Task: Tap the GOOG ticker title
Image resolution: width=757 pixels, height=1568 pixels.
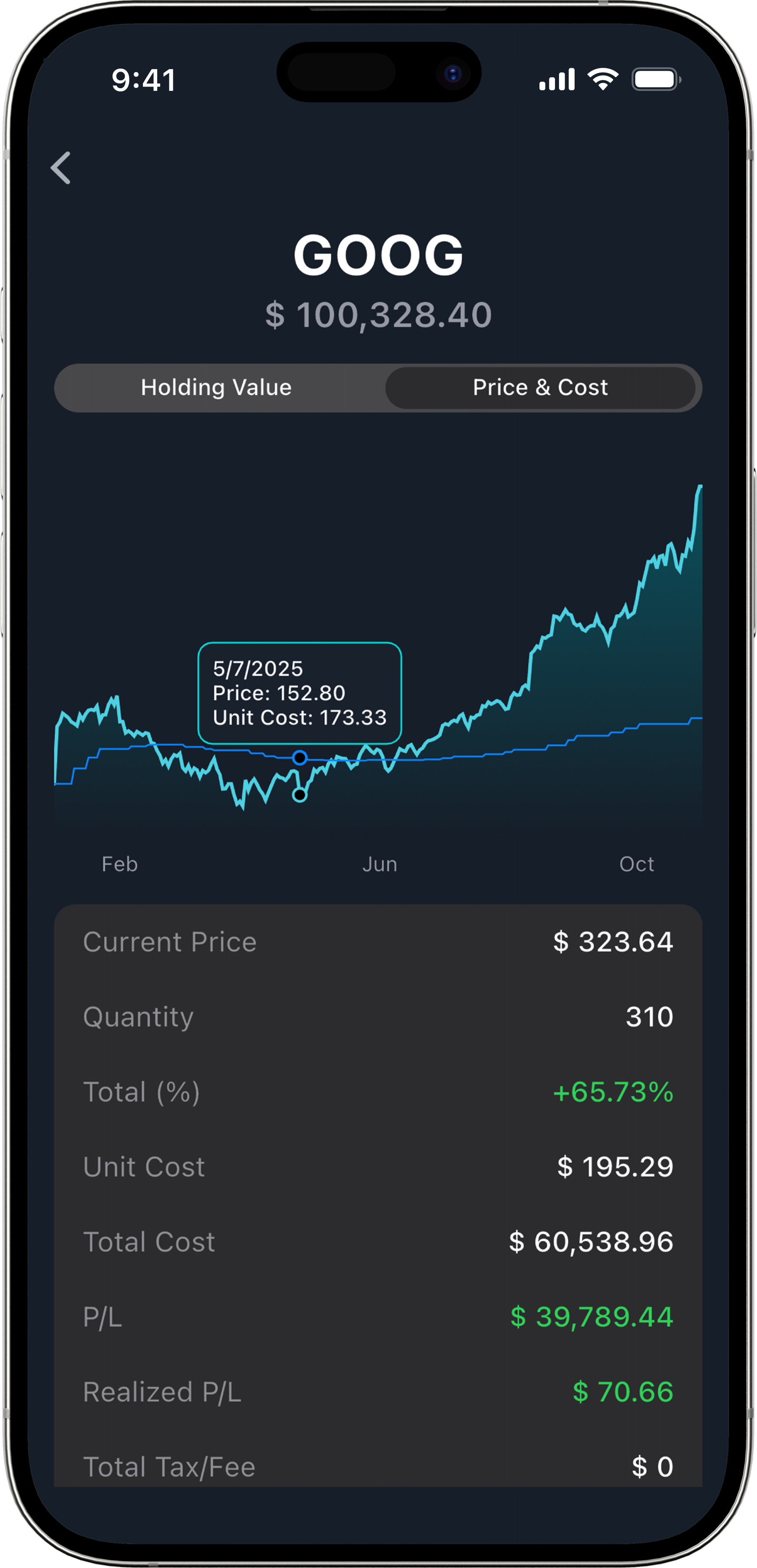Action: tap(379, 255)
